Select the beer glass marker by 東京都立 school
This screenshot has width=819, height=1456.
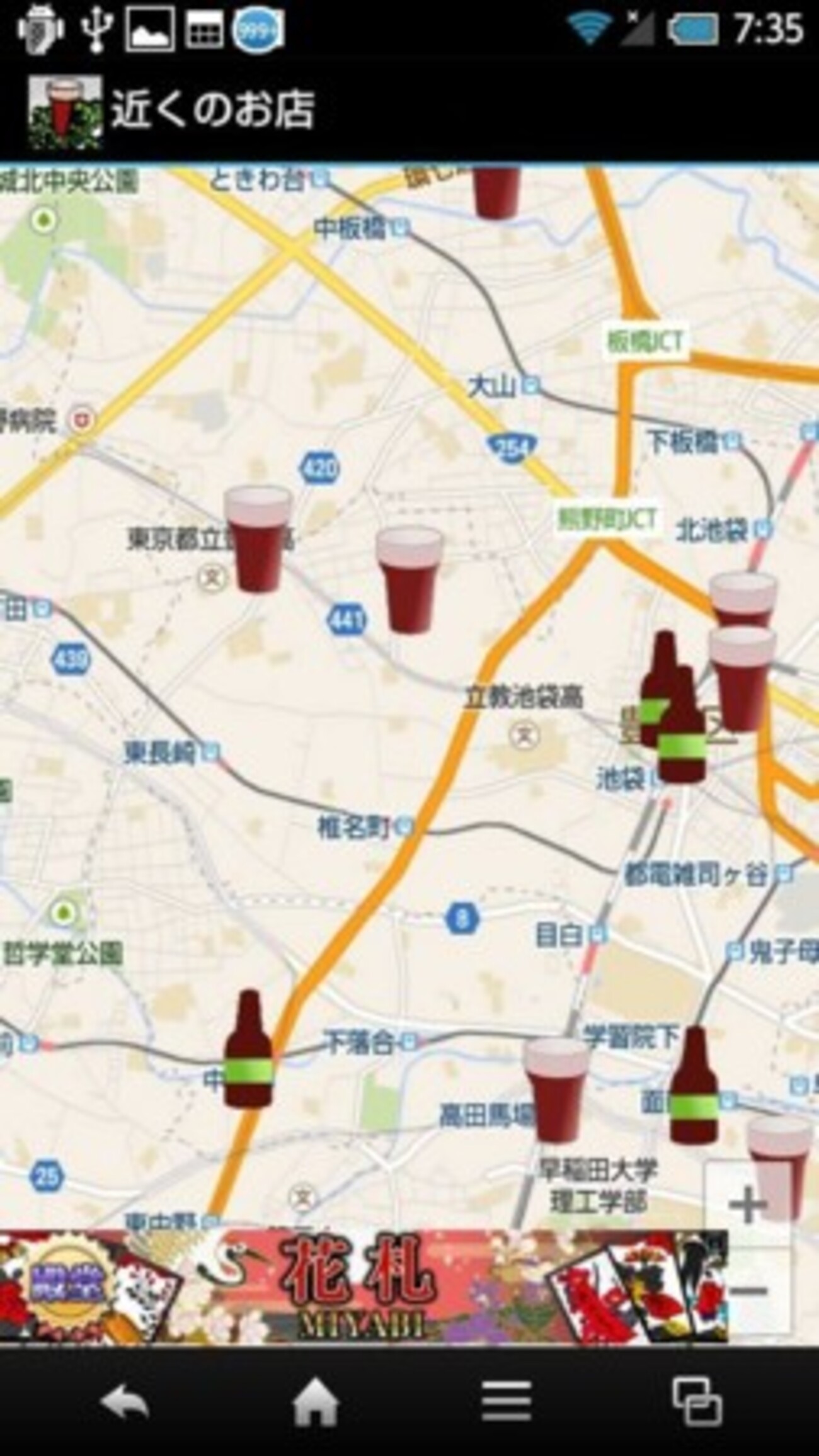(258, 538)
